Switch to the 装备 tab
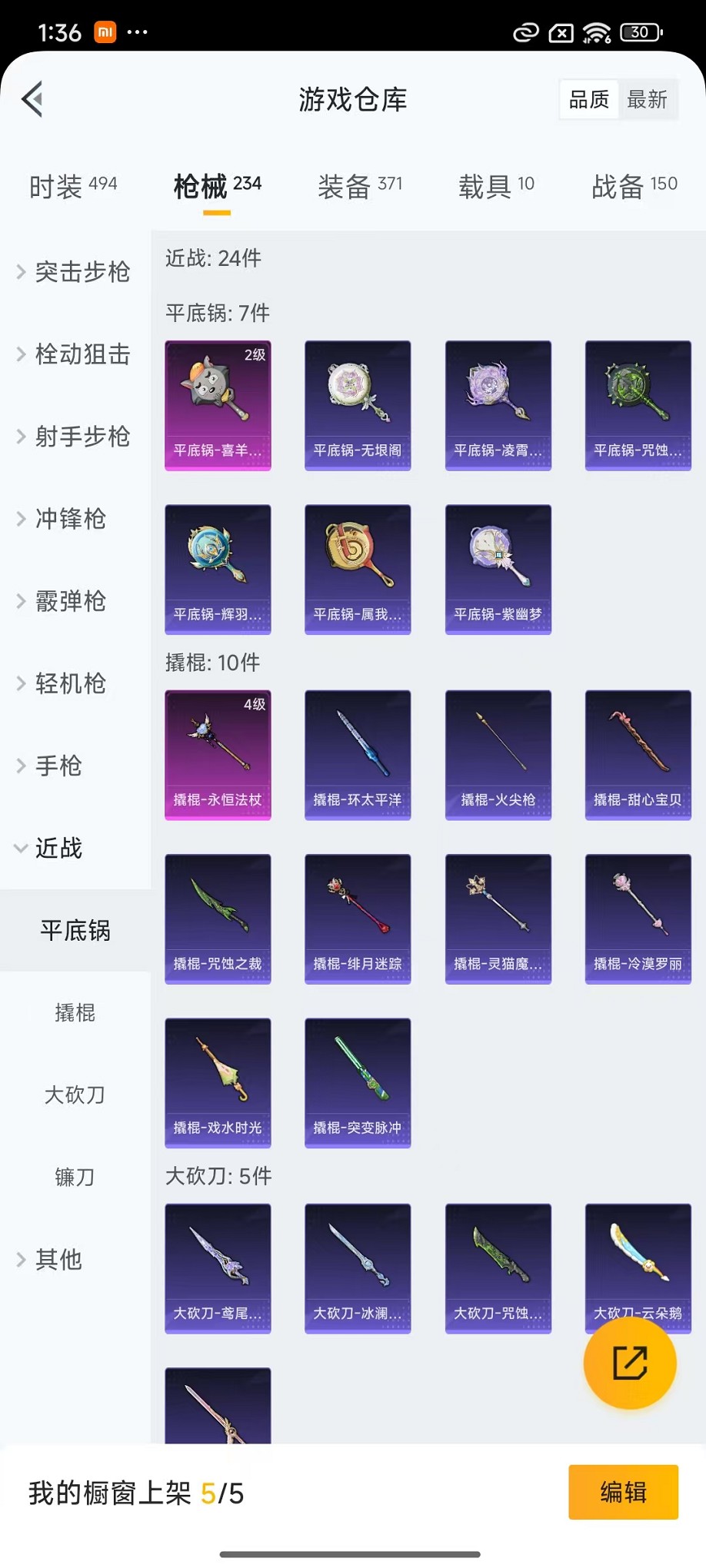 pyautogui.click(x=360, y=186)
